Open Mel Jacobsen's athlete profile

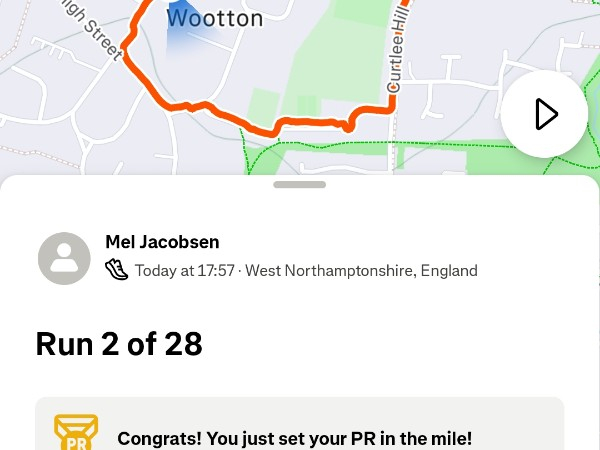point(162,242)
